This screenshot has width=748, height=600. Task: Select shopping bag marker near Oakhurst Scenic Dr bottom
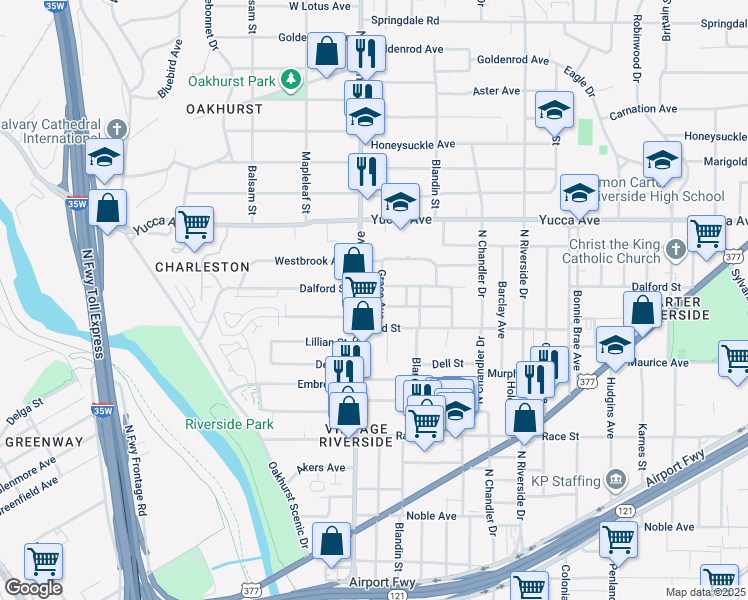[332, 544]
